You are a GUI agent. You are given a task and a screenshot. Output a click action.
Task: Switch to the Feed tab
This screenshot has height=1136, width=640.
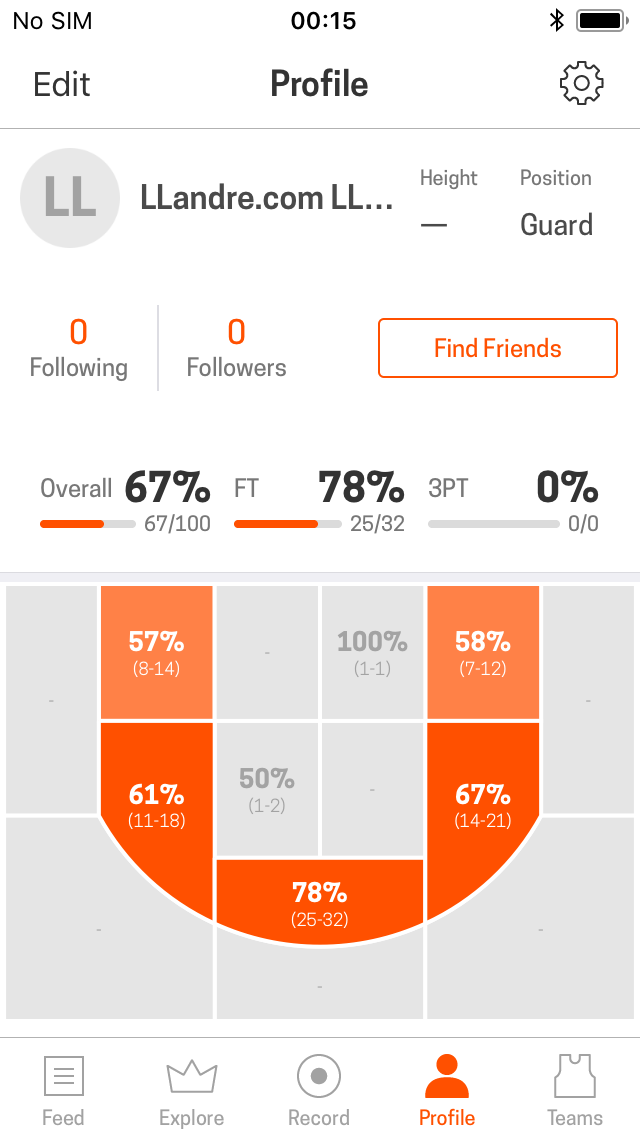click(x=63, y=1090)
